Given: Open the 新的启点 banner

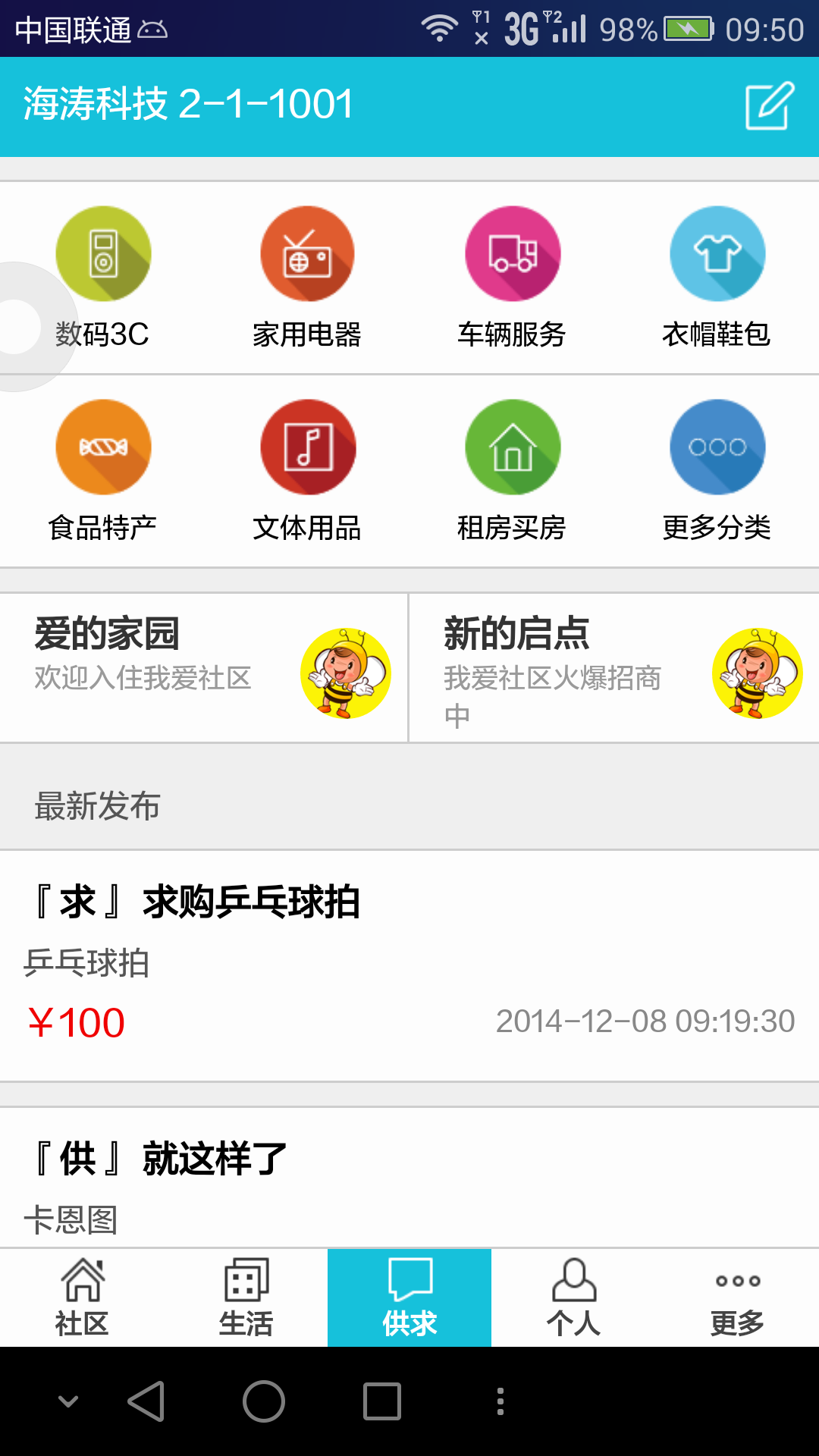Looking at the screenshot, I should 614,667.
